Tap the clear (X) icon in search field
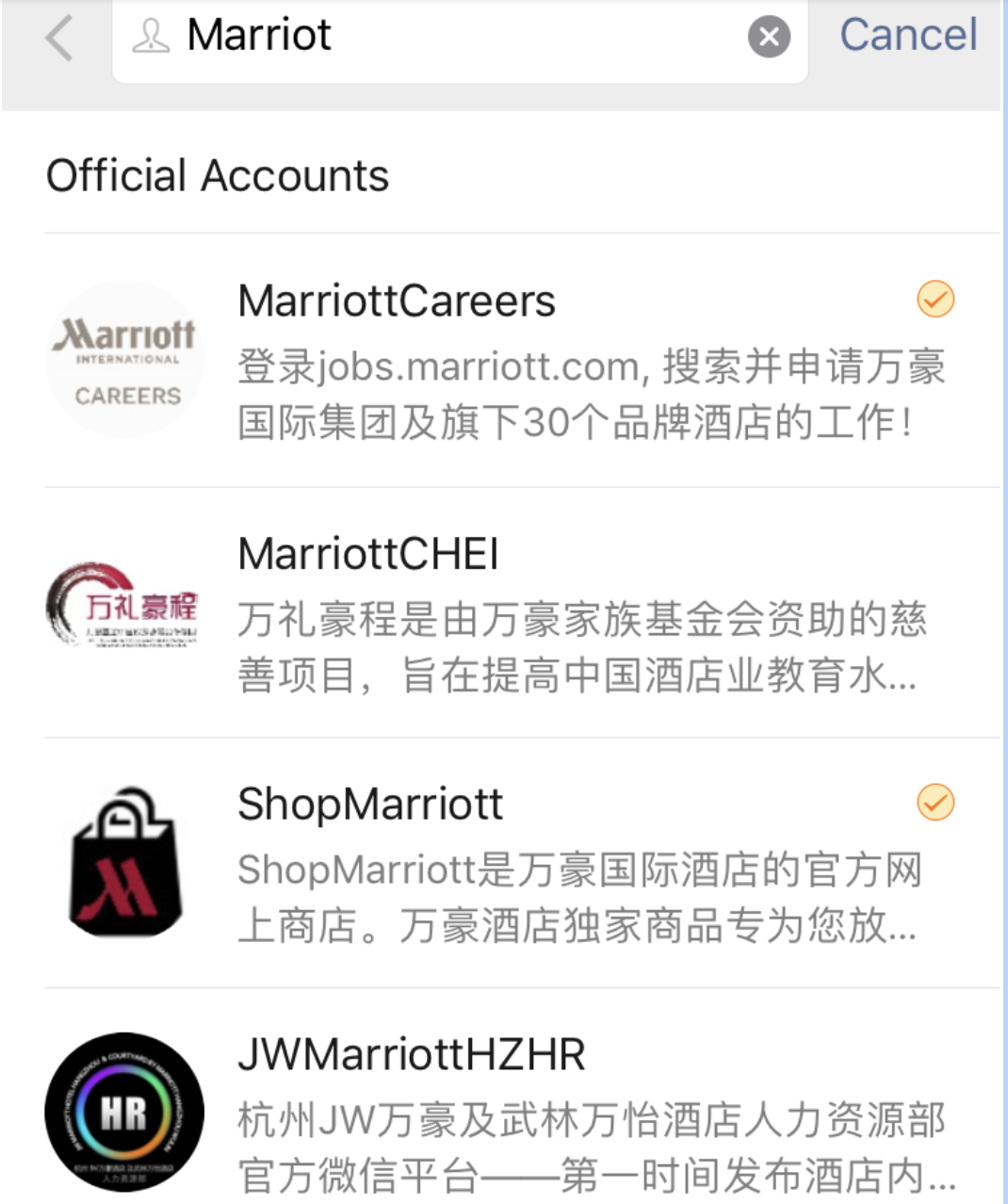This screenshot has height=1204, width=1008. point(769,36)
